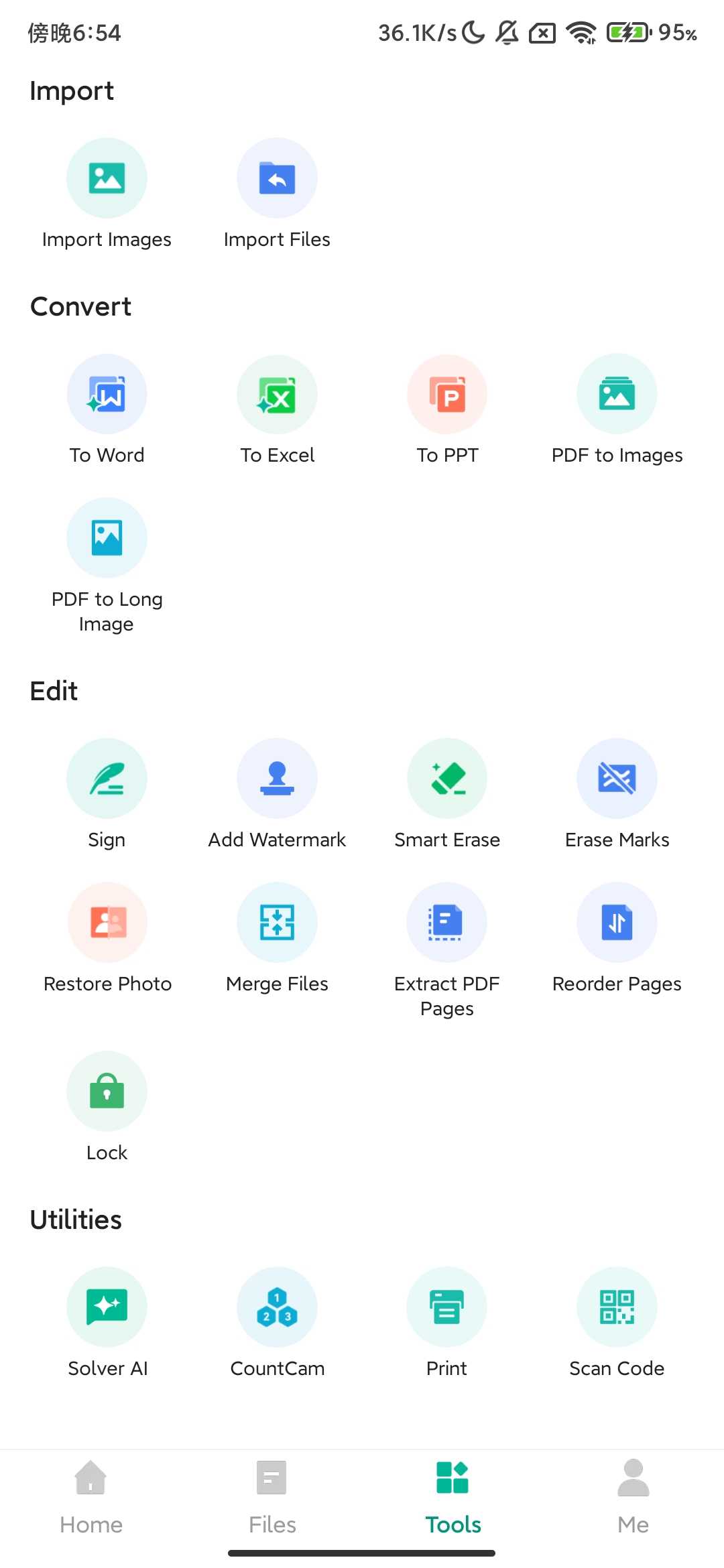This screenshot has height=1568, width=724.
Task: Open the Sign tool
Action: click(x=107, y=779)
